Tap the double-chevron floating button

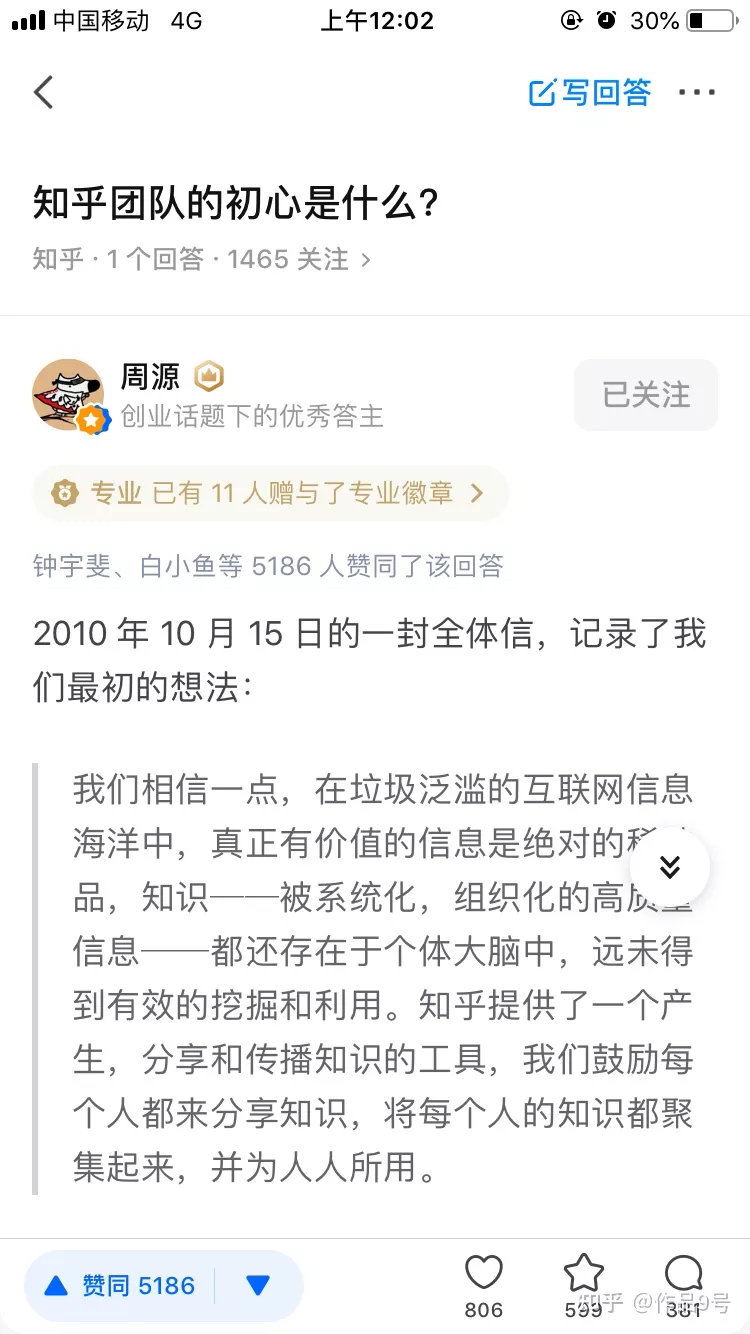tap(670, 867)
